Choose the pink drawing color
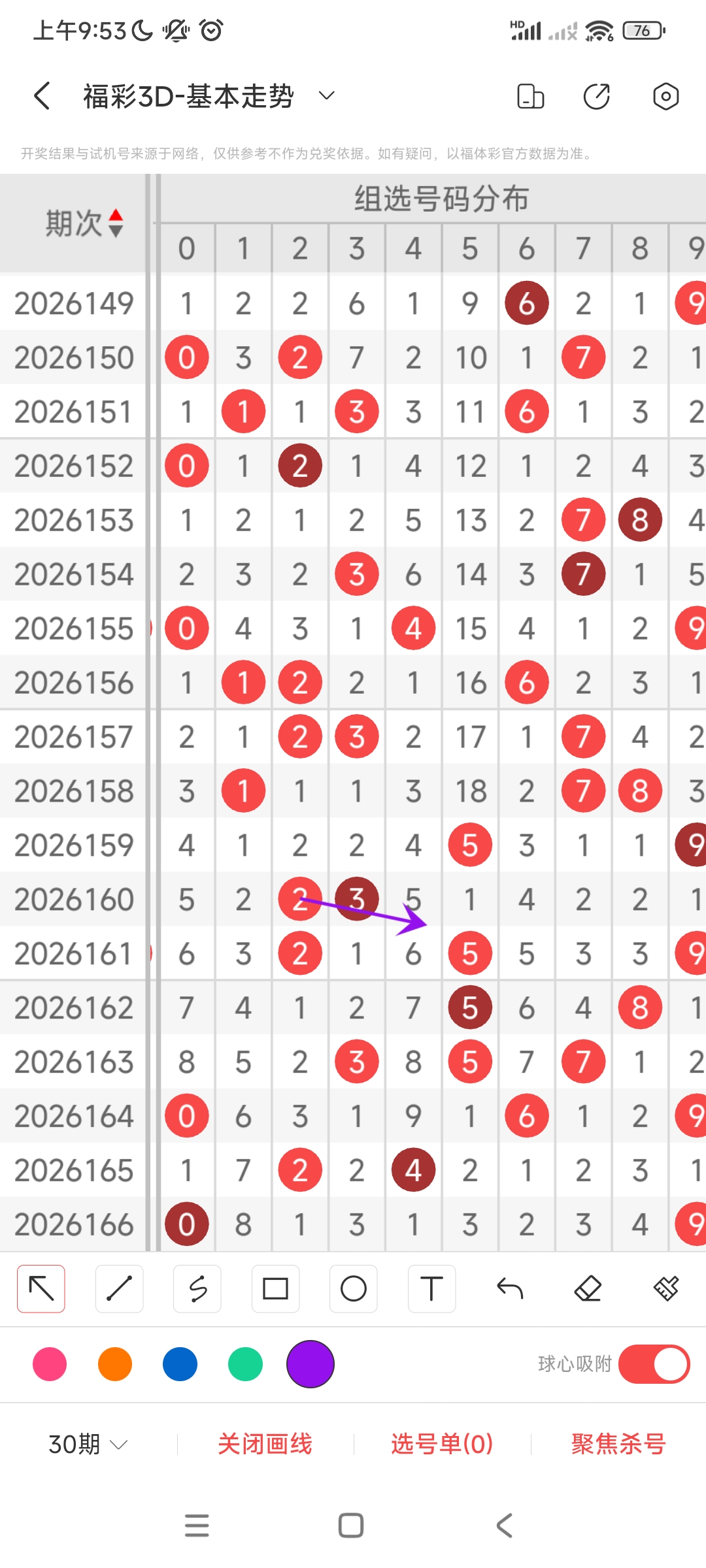This screenshot has height=1568, width=706. 50,1364
